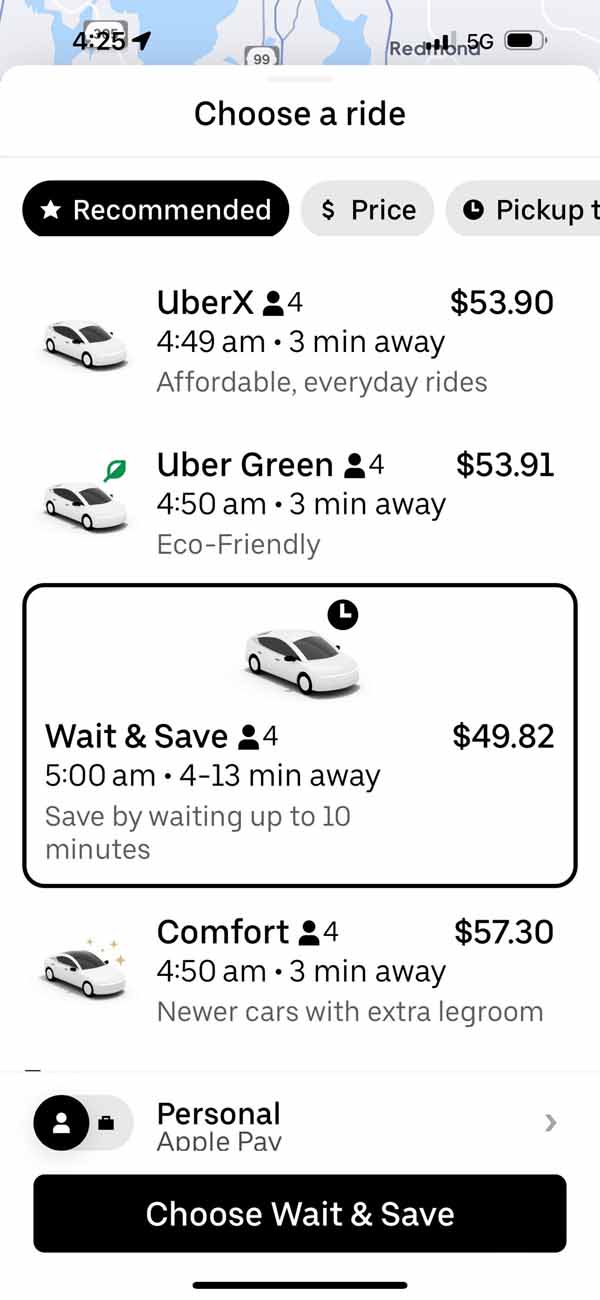Select the Recommended sort chip

(155, 209)
